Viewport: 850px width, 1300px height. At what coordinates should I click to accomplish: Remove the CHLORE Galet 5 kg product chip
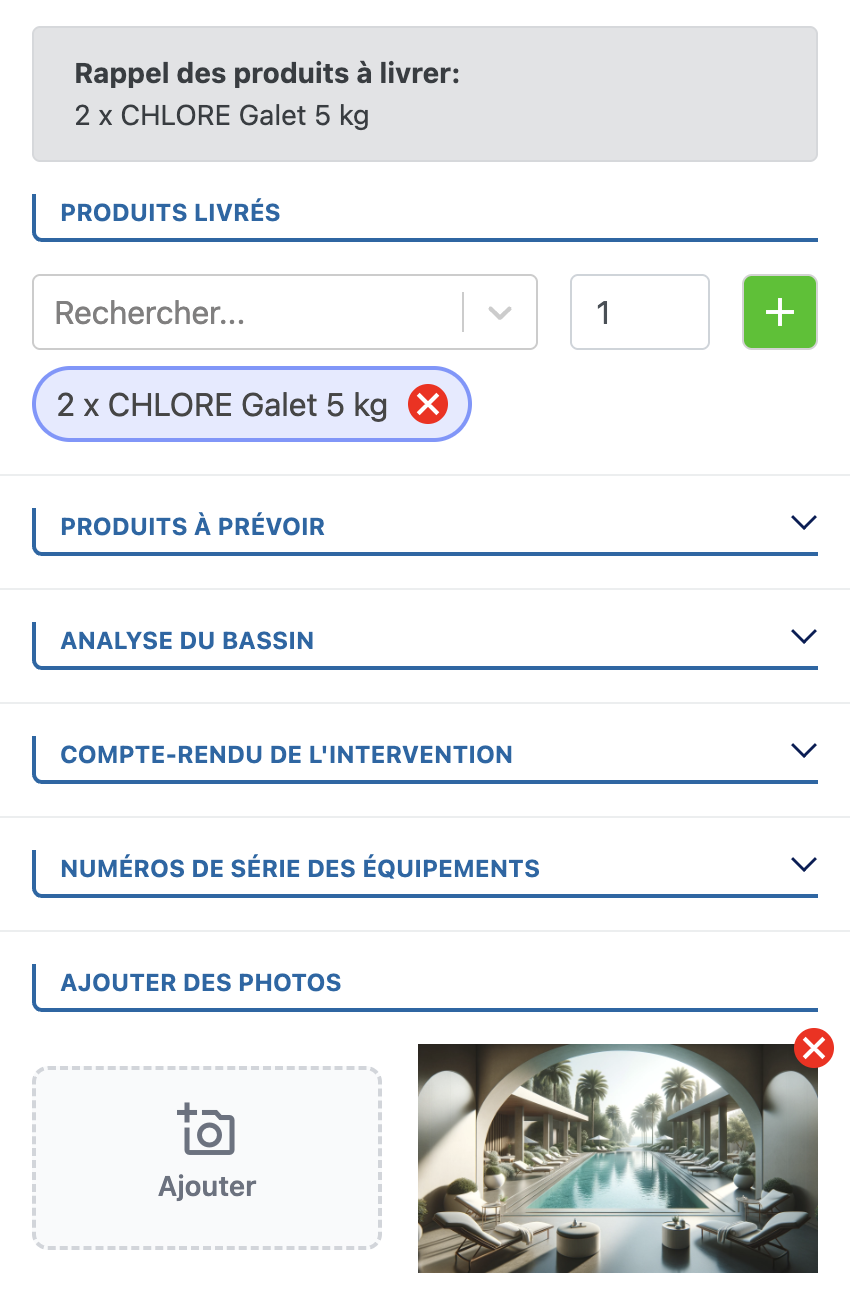(427, 404)
